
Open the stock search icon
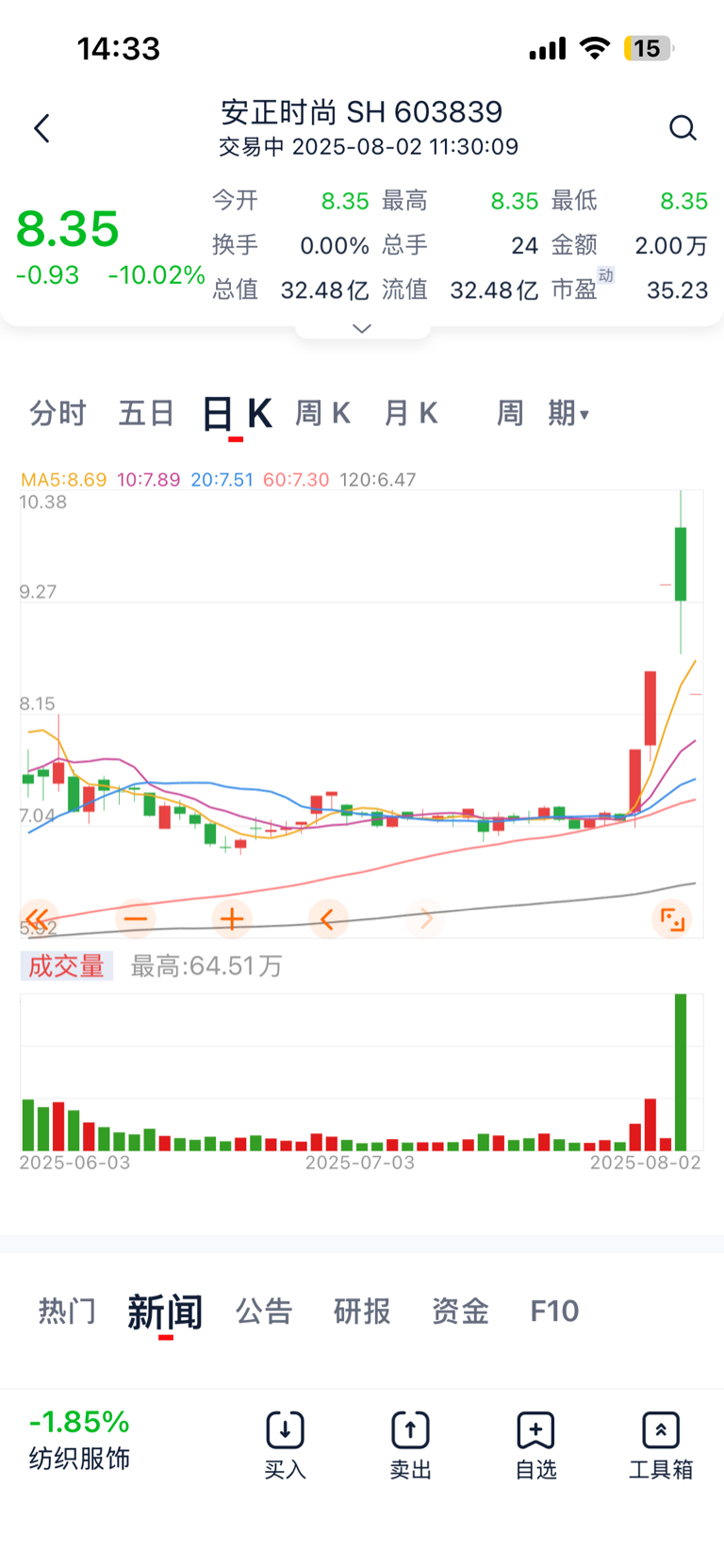pyautogui.click(x=683, y=128)
